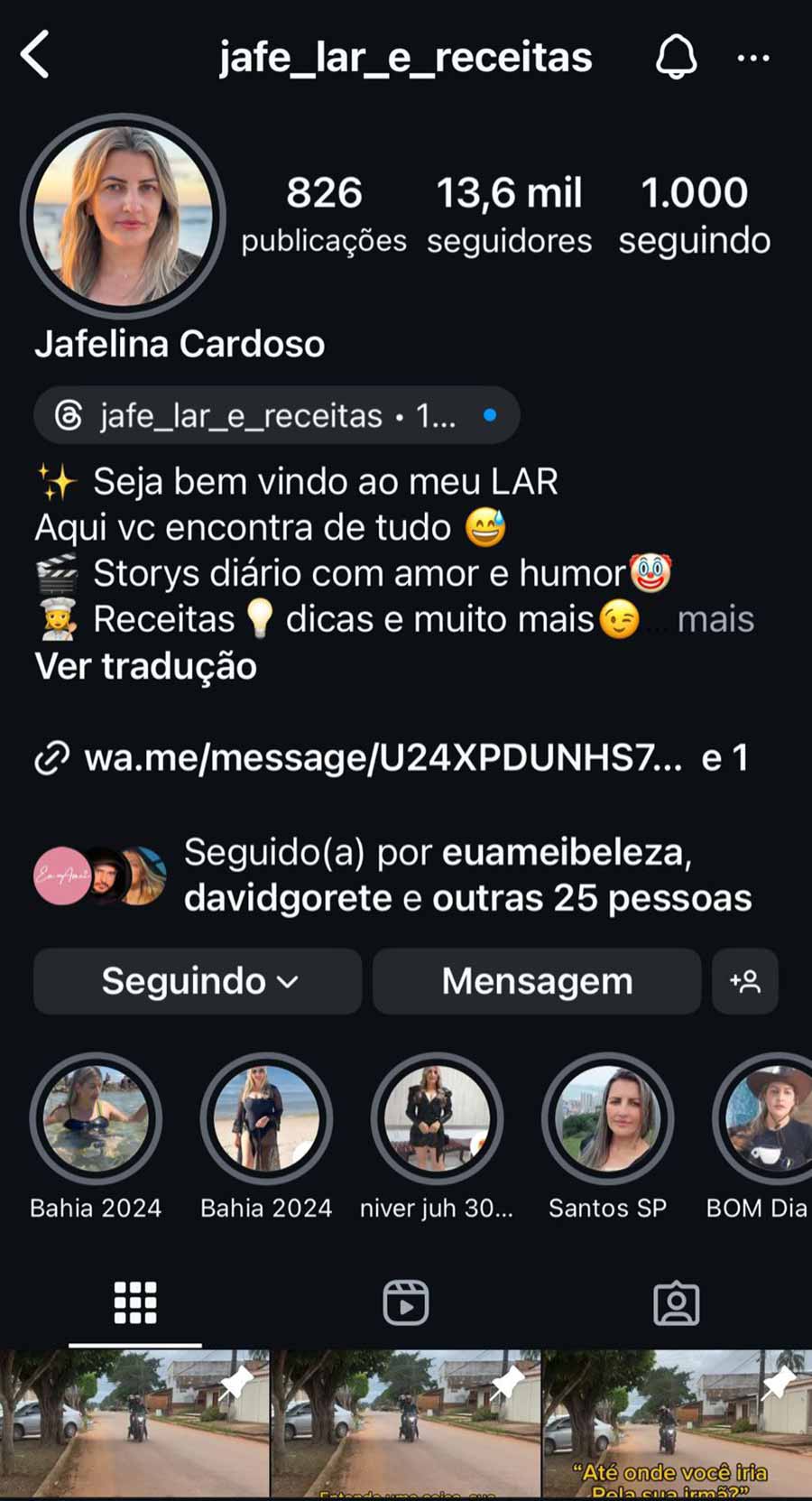Screen dimensions: 812x1501
Task: Switch to the Reels tab icon
Action: pyautogui.click(x=405, y=1301)
